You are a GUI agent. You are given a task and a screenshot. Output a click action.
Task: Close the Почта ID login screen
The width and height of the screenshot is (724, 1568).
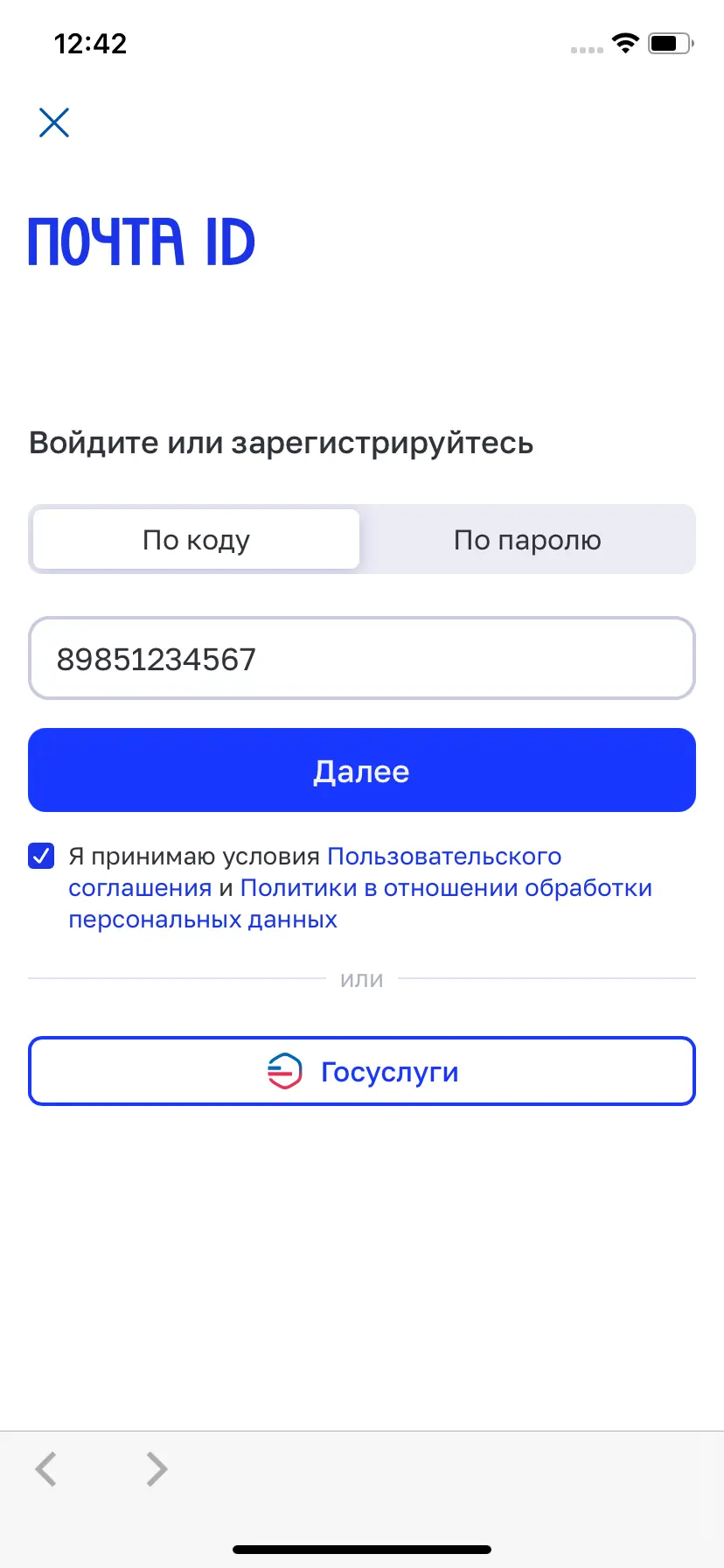coord(54,122)
